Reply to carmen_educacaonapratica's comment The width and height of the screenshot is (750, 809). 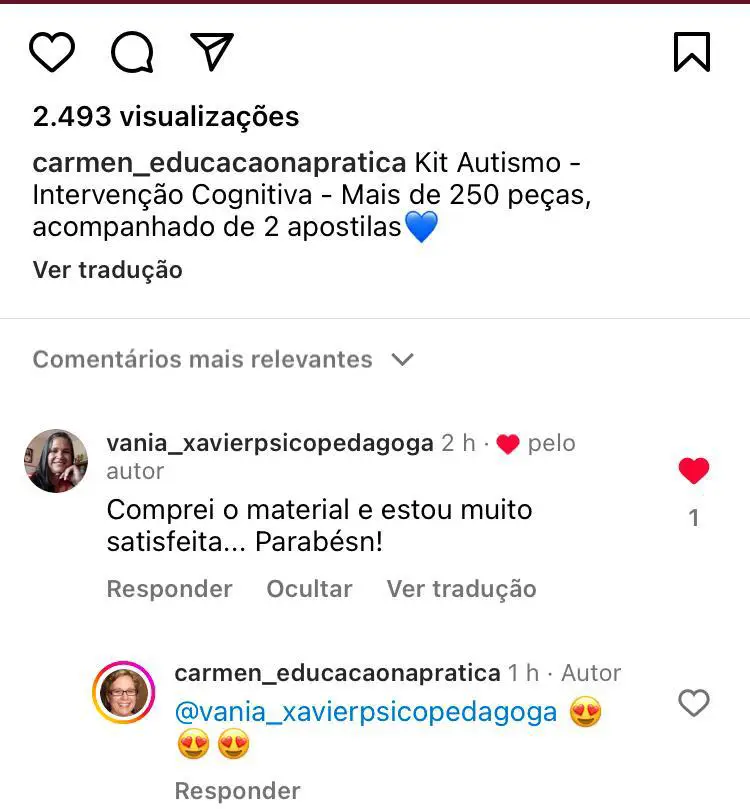(237, 791)
